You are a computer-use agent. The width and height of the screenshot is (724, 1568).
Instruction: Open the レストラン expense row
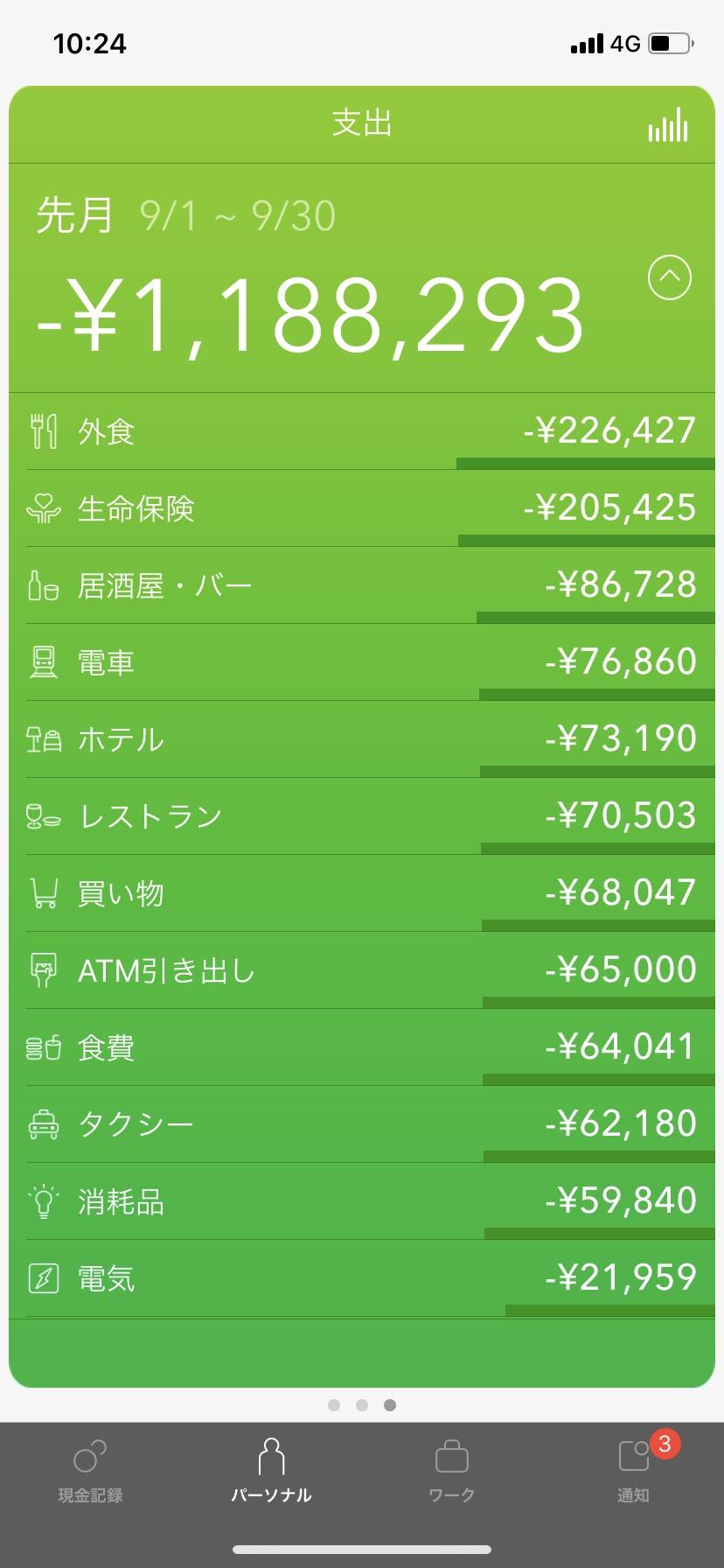point(362,816)
